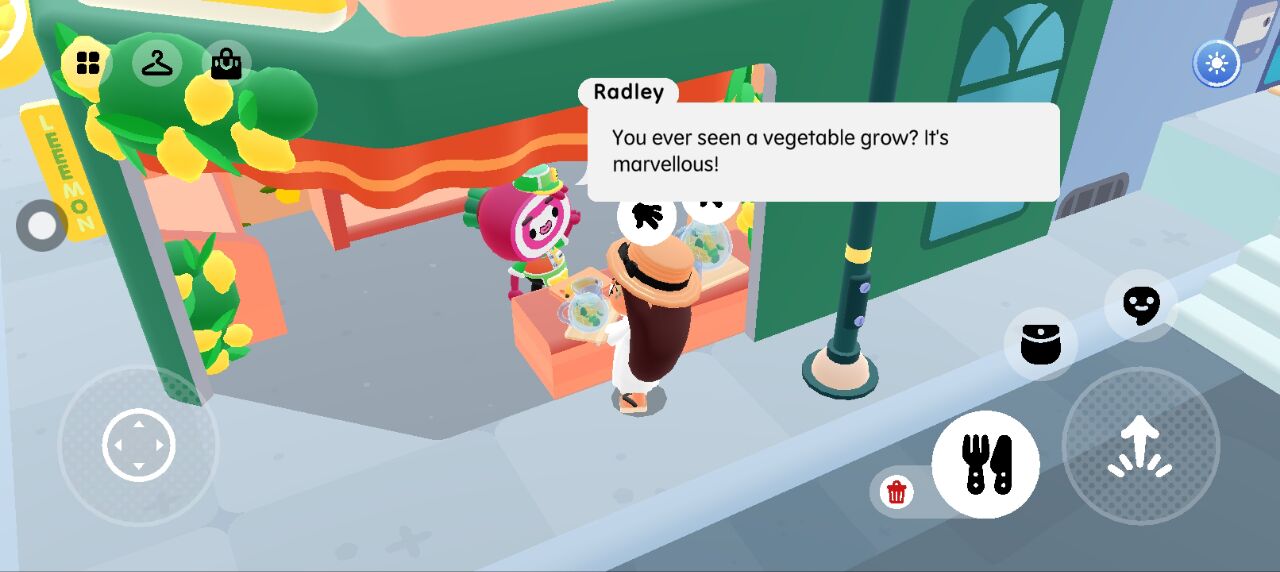Tap Radley's speech bubble to continue
Image resolution: width=1280 pixels, height=572 pixels.
(x=822, y=152)
